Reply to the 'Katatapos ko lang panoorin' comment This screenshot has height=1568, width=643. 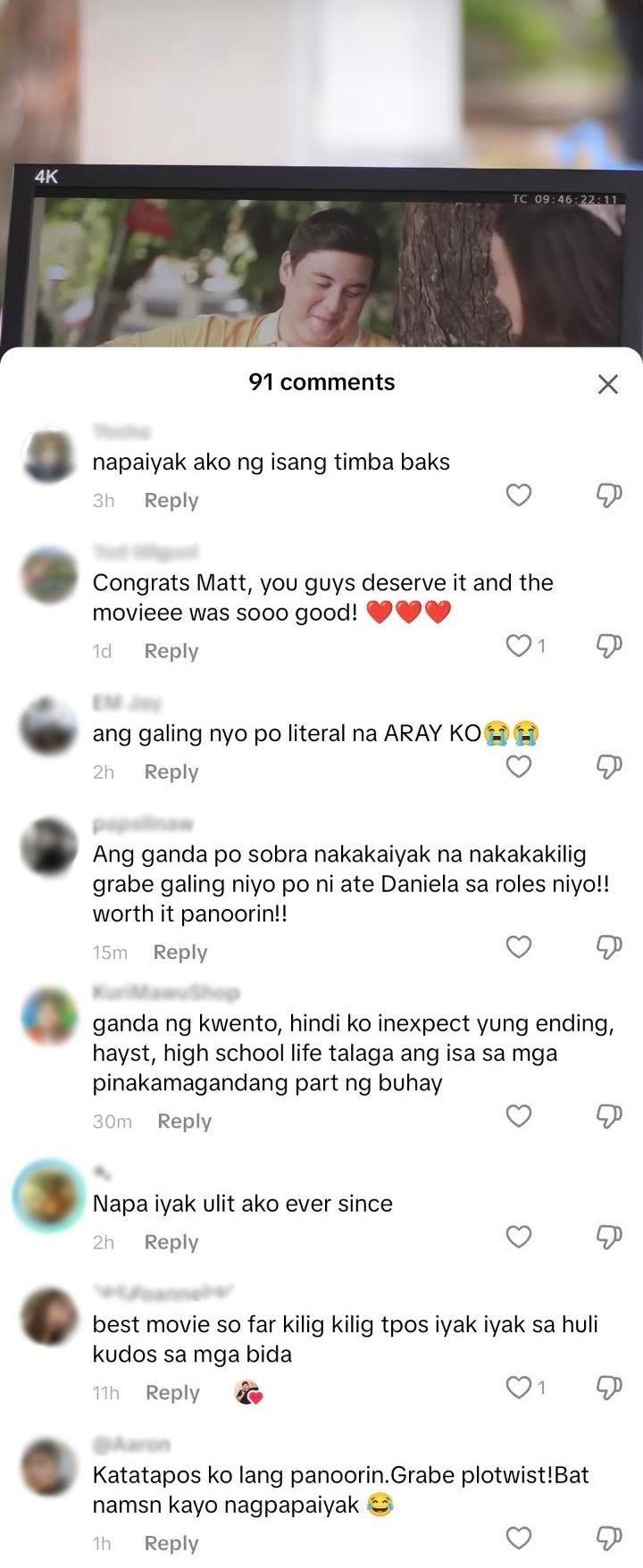pyautogui.click(x=171, y=1543)
